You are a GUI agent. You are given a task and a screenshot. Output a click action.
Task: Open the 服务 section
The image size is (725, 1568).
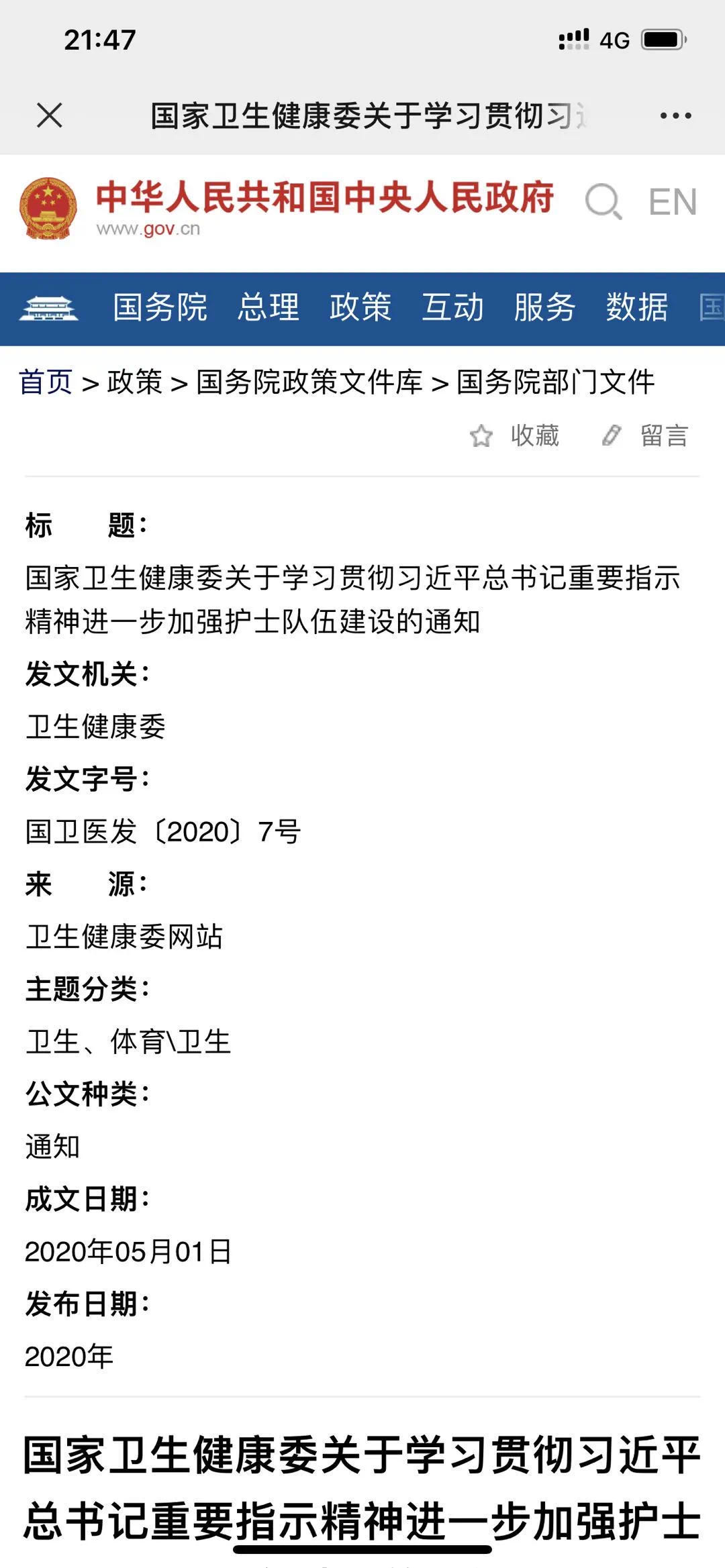click(544, 308)
